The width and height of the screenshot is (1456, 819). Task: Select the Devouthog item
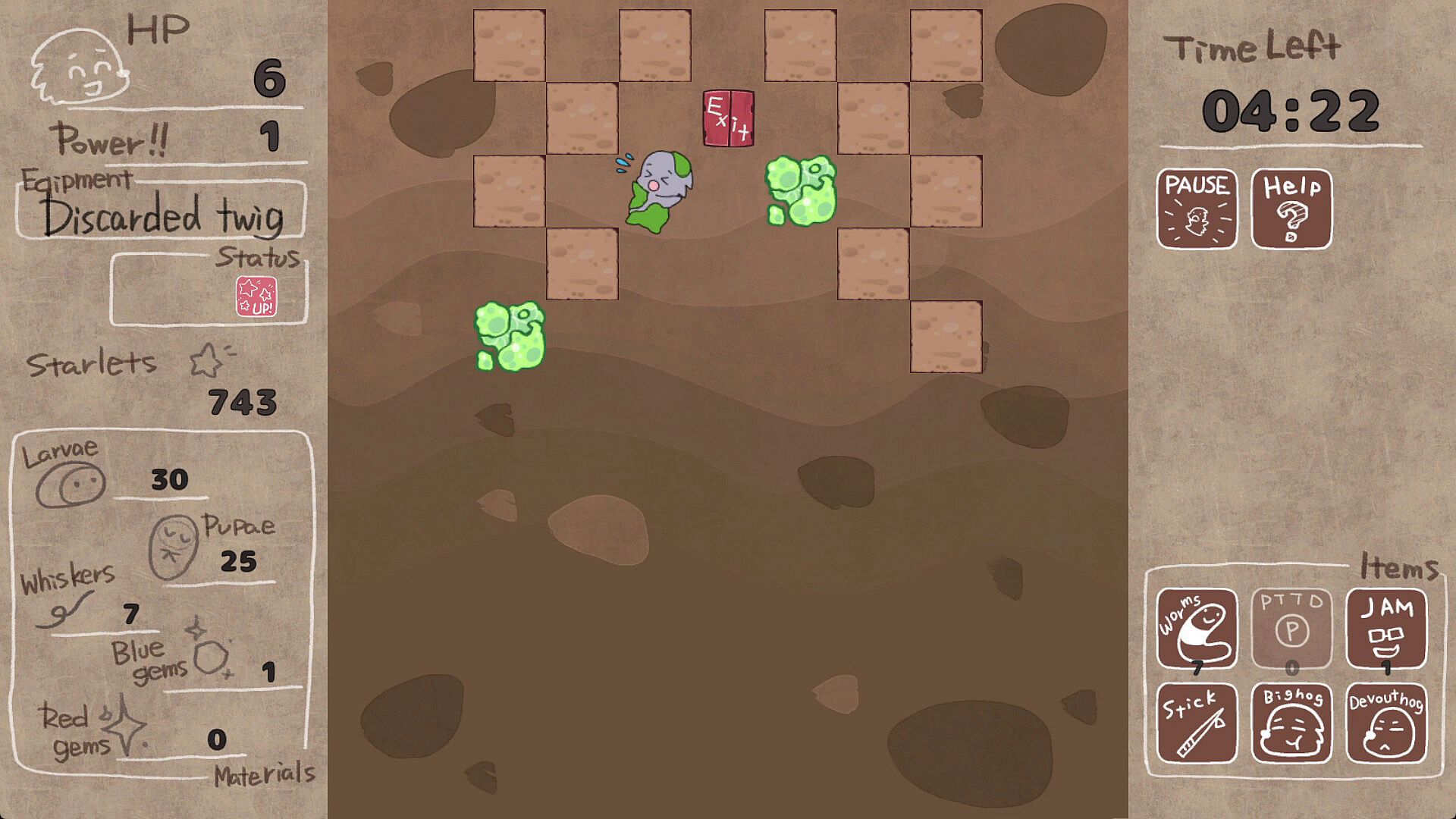(1386, 723)
